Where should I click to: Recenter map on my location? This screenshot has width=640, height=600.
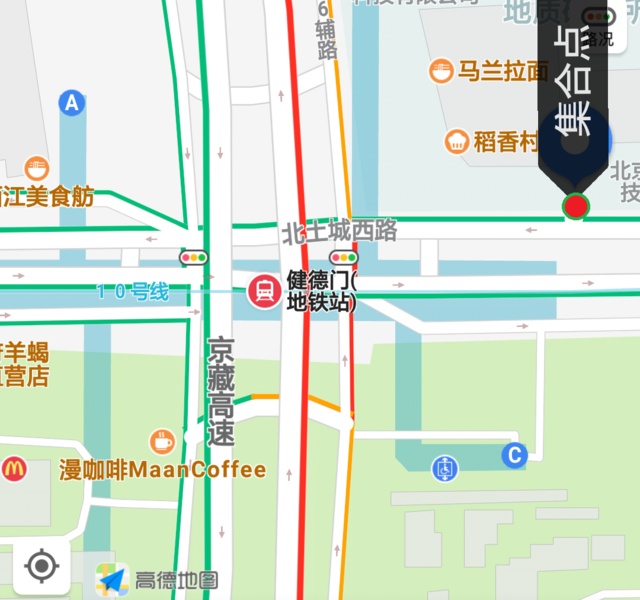41,567
